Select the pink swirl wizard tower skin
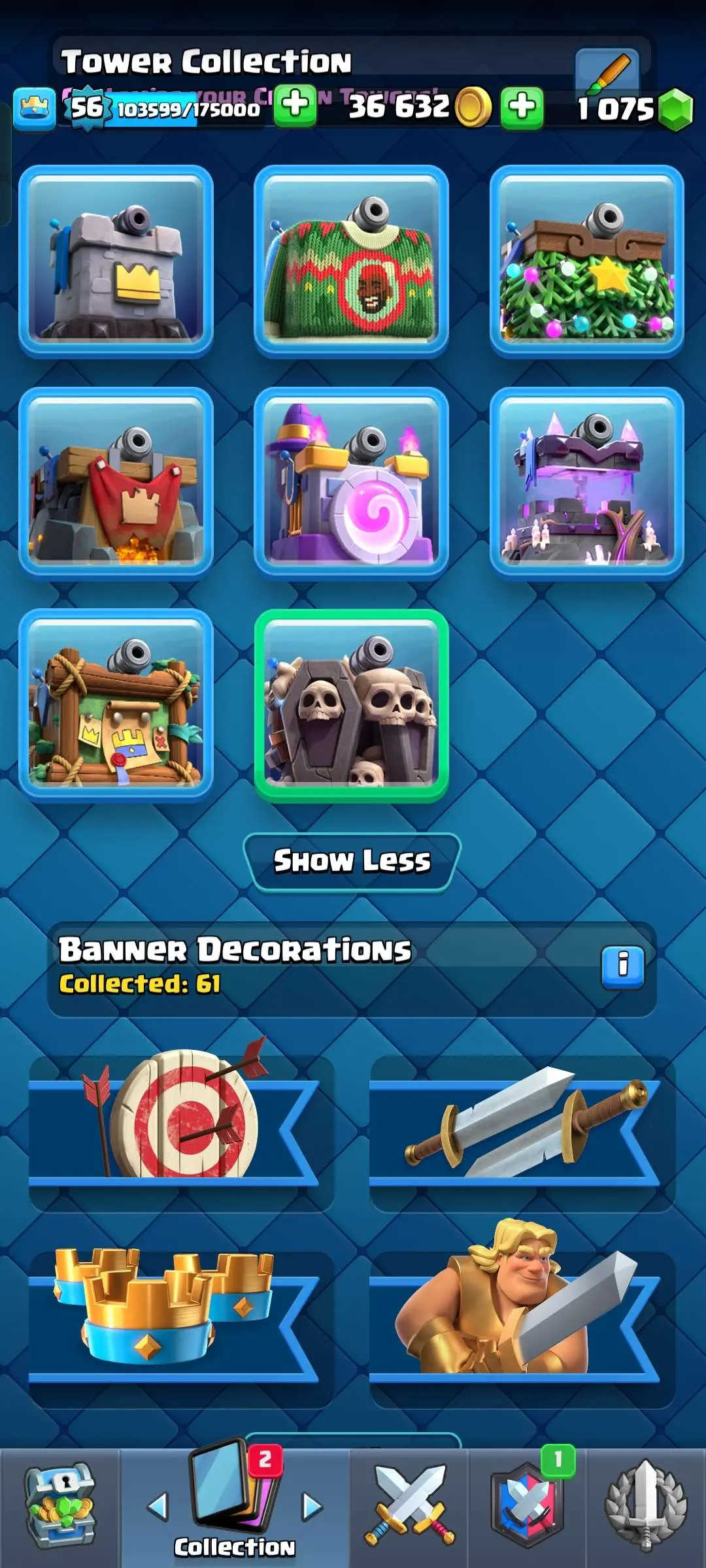The height and width of the screenshot is (1568, 706). coord(351,482)
